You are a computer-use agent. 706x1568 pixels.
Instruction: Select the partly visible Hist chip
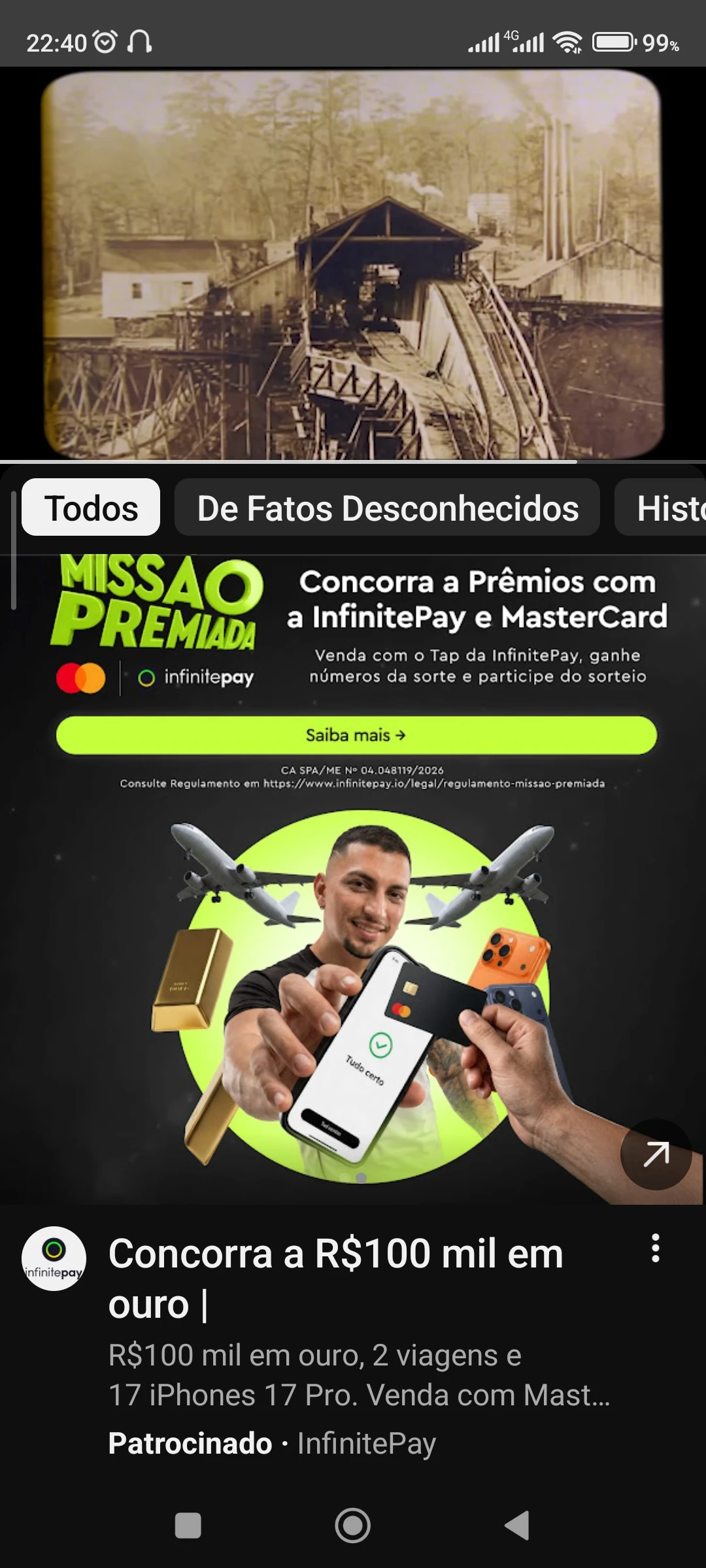pyautogui.click(x=667, y=508)
